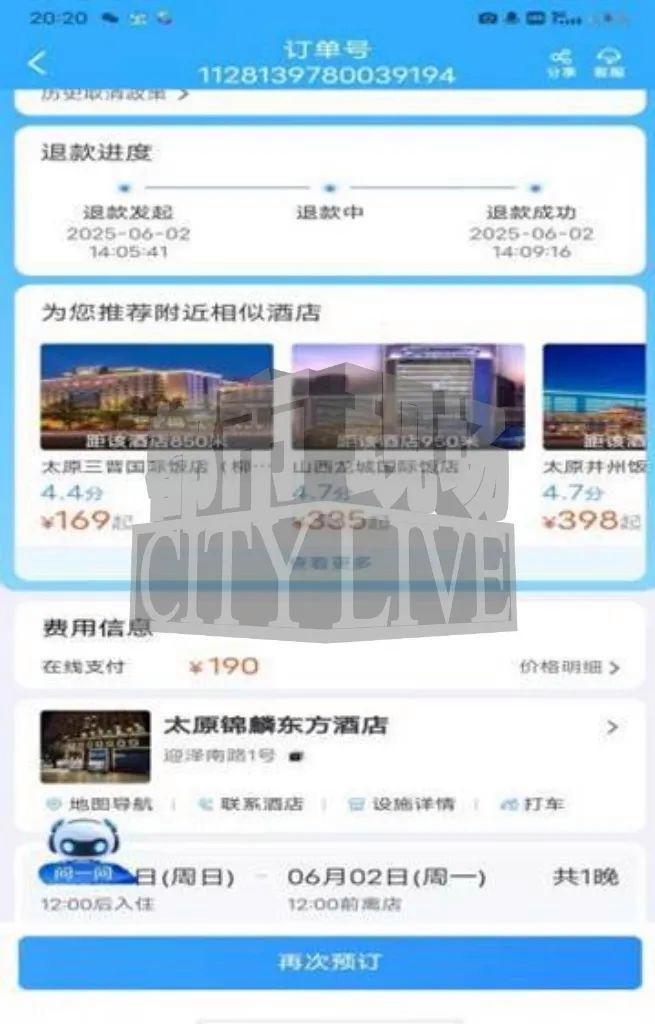The image size is (655, 1024).
Task: View more similar hotels (查看更多)
Action: click(330, 562)
